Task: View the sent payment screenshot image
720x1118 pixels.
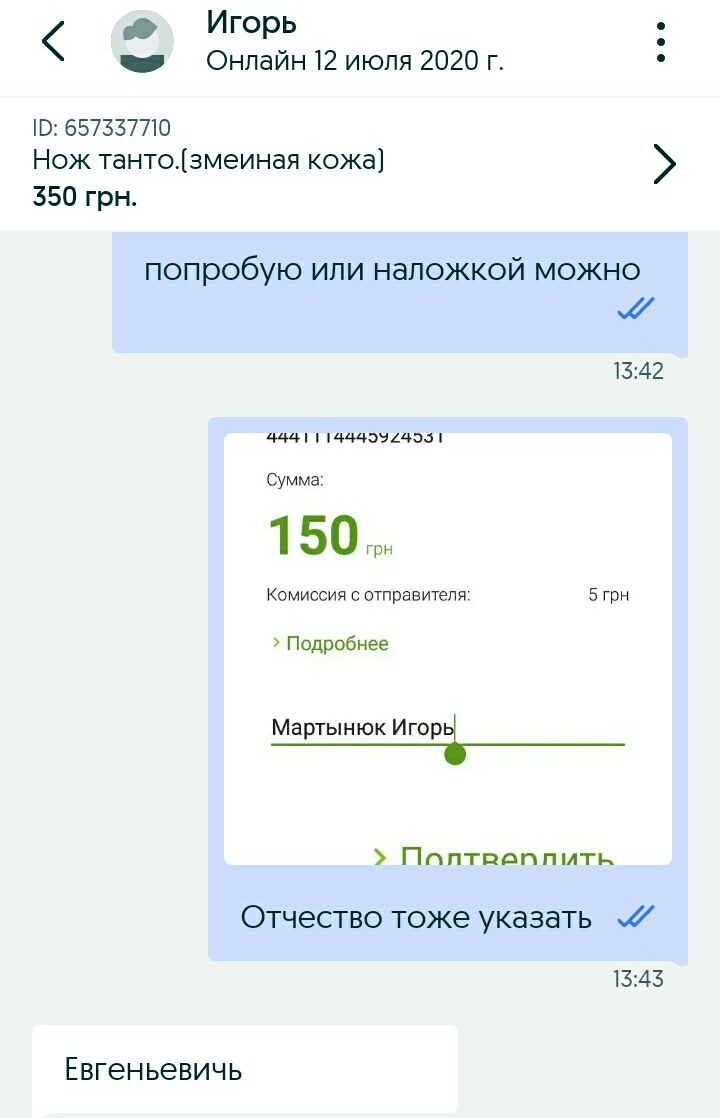Action: (x=447, y=648)
